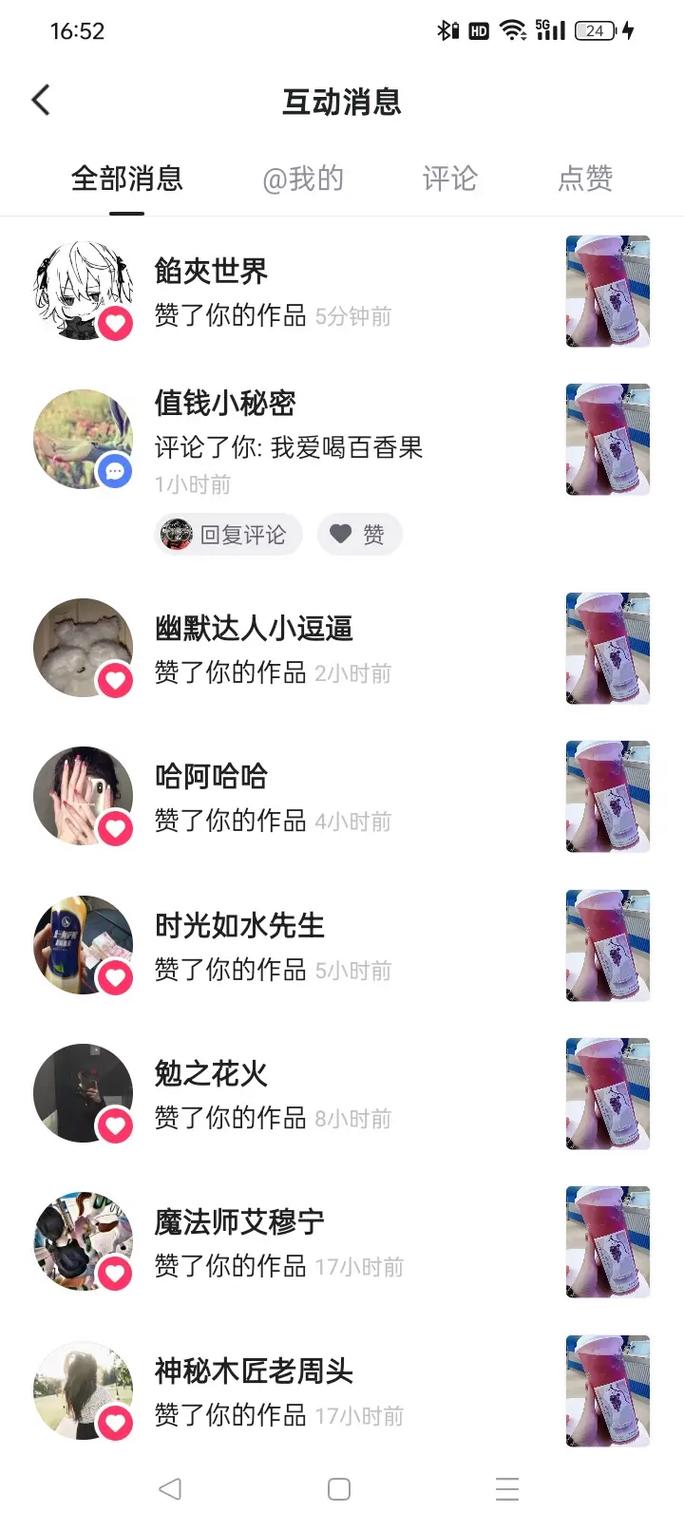Open the system recent apps button

pyautogui.click(x=507, y=1489)
